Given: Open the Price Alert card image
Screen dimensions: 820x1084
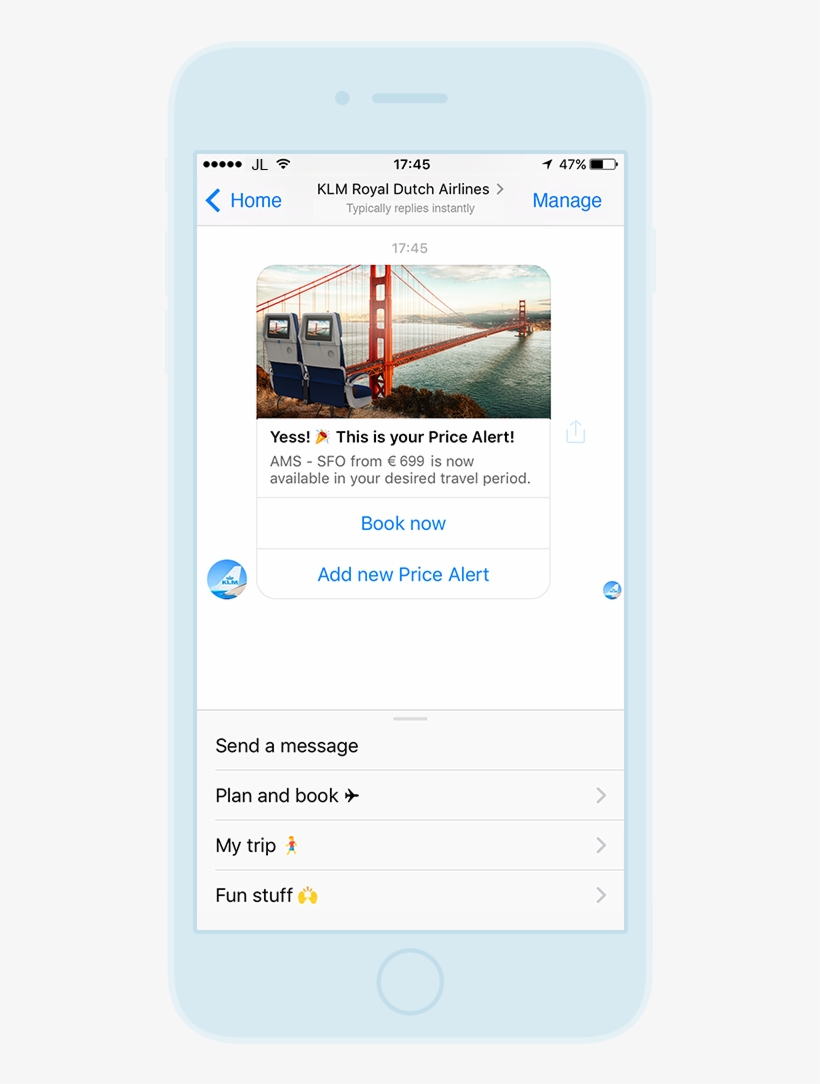Looking at the screenshot, I should click(403, 341).
